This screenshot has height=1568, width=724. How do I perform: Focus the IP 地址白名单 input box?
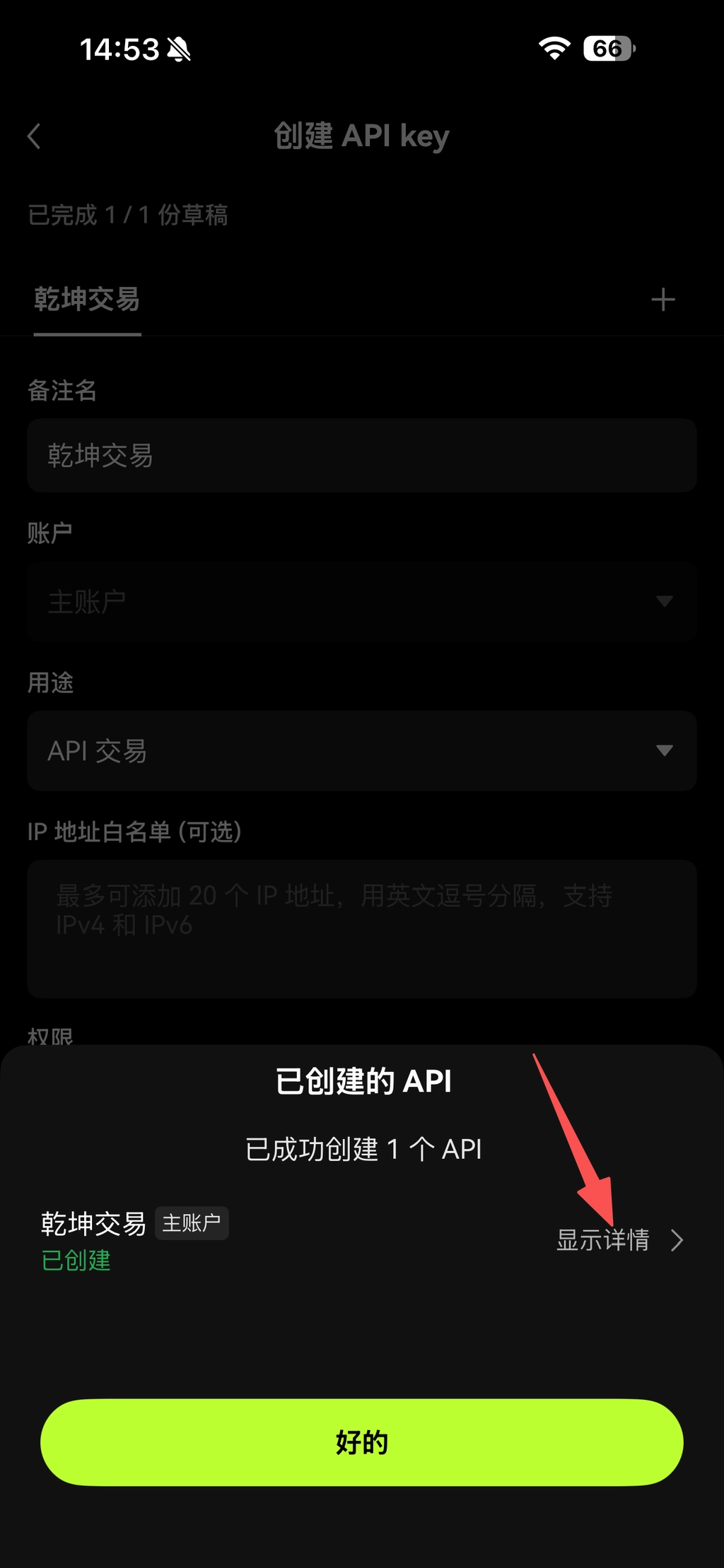coord(361,928)
